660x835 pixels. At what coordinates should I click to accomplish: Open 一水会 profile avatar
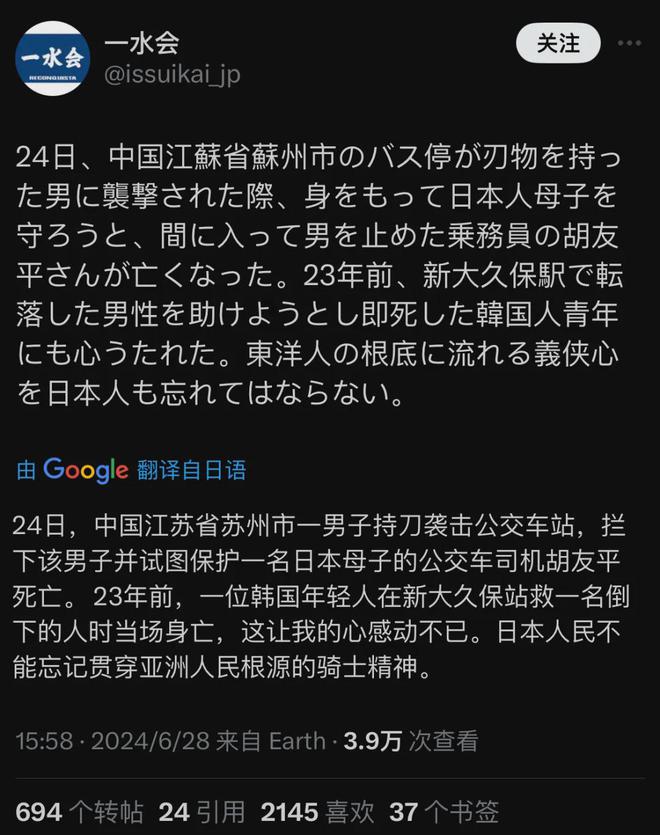[52, 58]
